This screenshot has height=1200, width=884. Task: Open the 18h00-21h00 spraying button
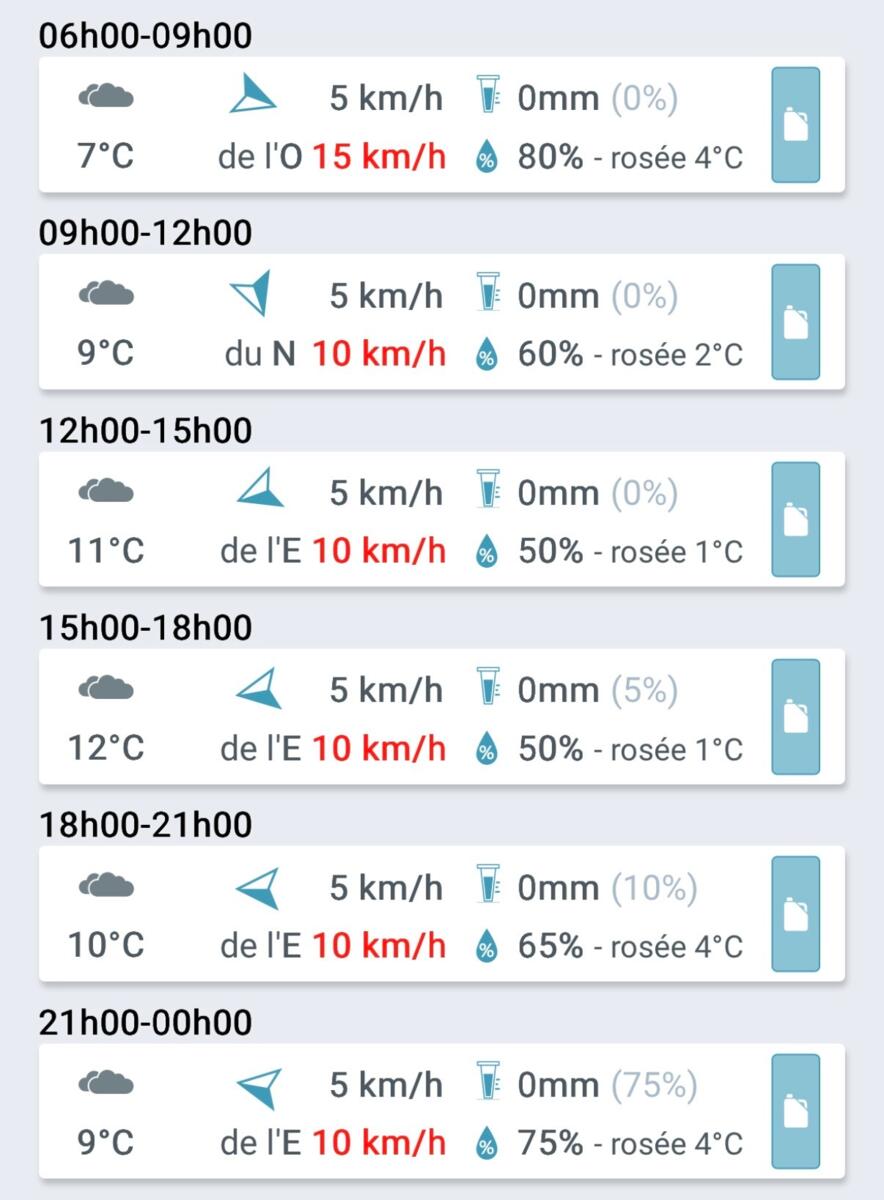click(795, 913)
